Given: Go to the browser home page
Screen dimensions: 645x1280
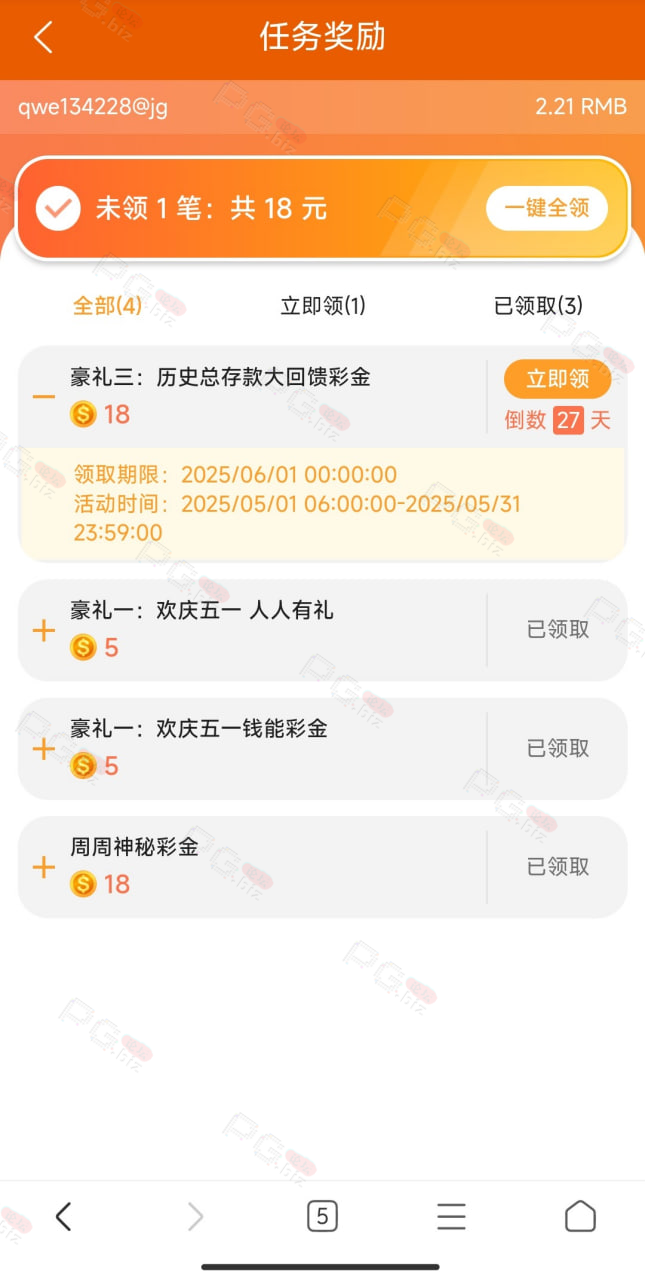Looking at the screenshot, I should pyautogui.click(x=580, y=1216).
